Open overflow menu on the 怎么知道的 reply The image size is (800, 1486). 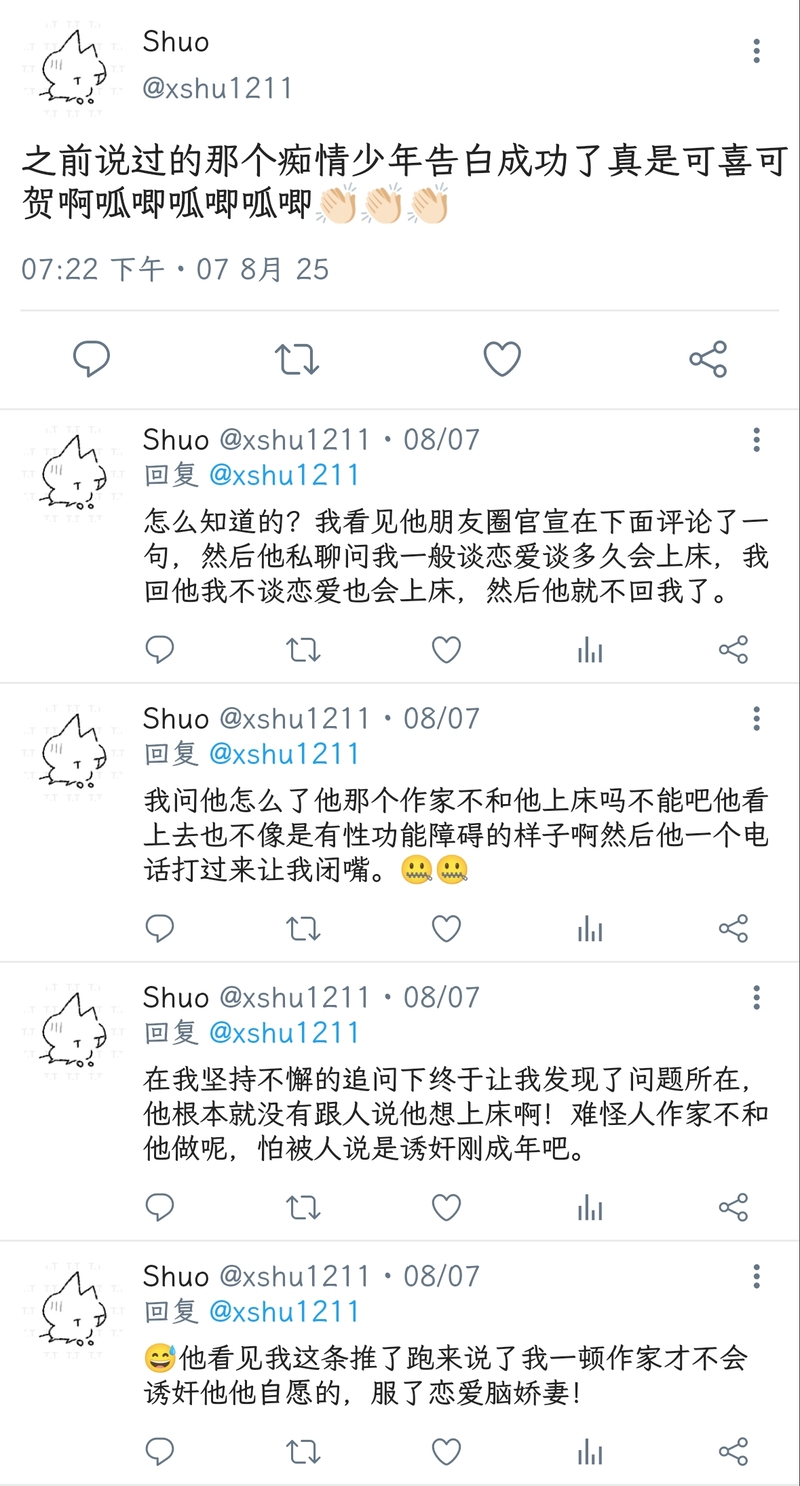(757, 439)
